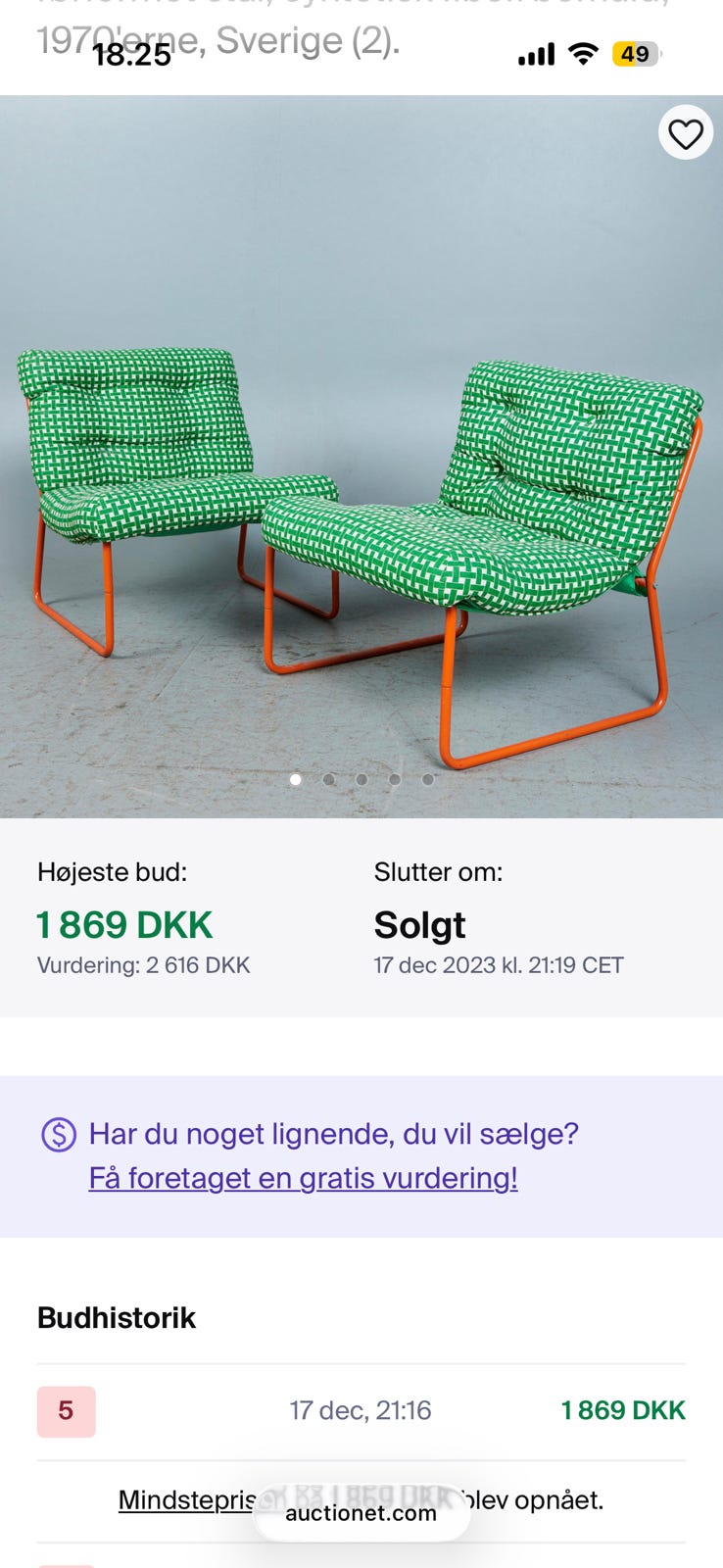This screenshot has height=1568, width=723.
Task: Toggle the favorite heart off for this auction
Action: pos(686,133)
